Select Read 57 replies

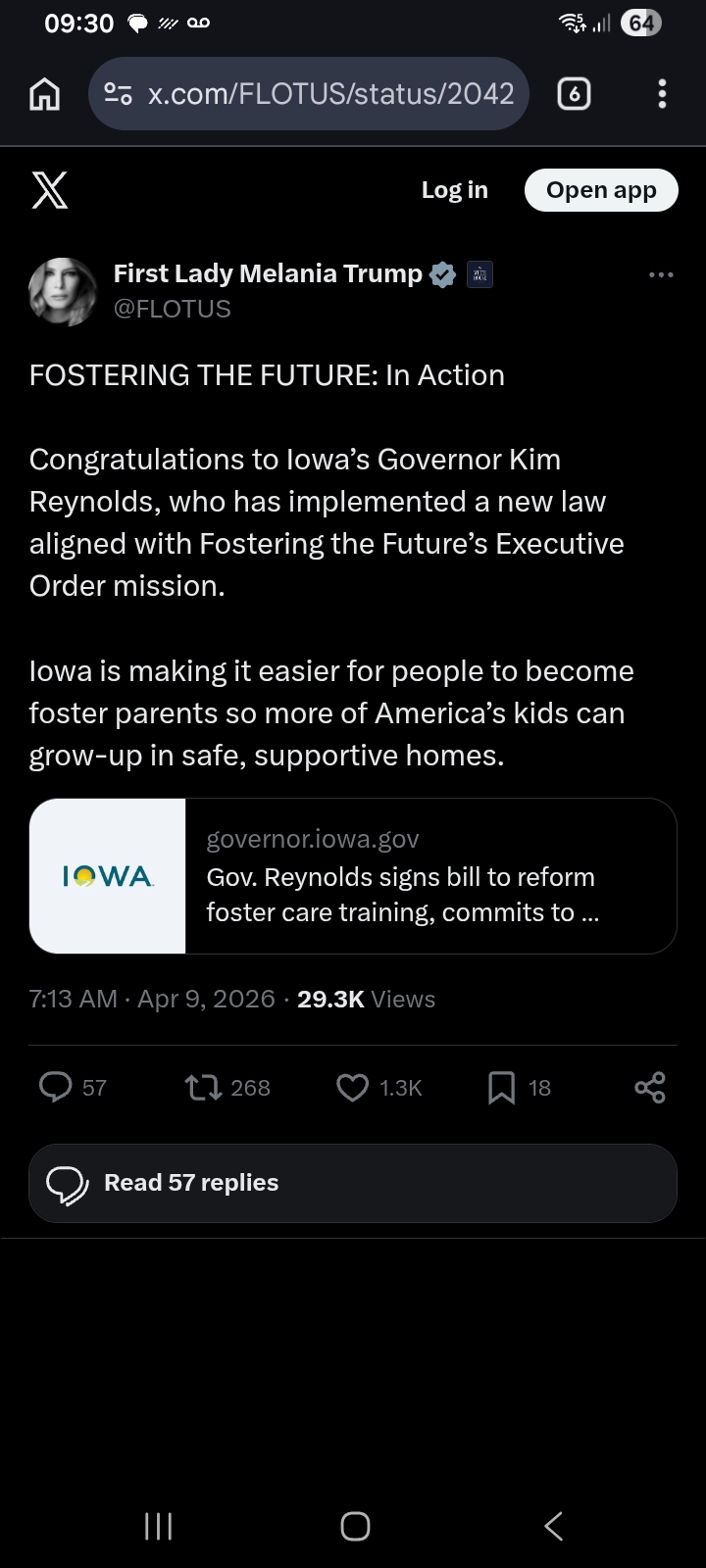(353, 1183)
